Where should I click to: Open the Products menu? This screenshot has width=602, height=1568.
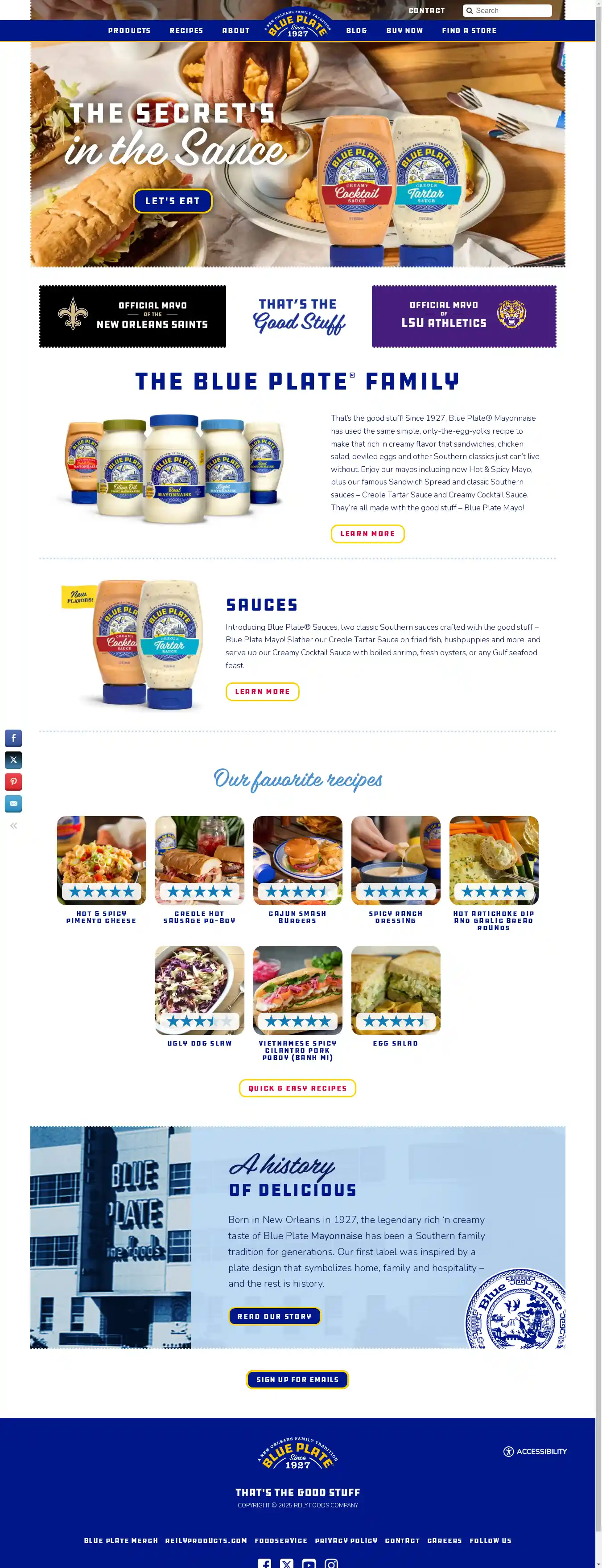(129, 30)
